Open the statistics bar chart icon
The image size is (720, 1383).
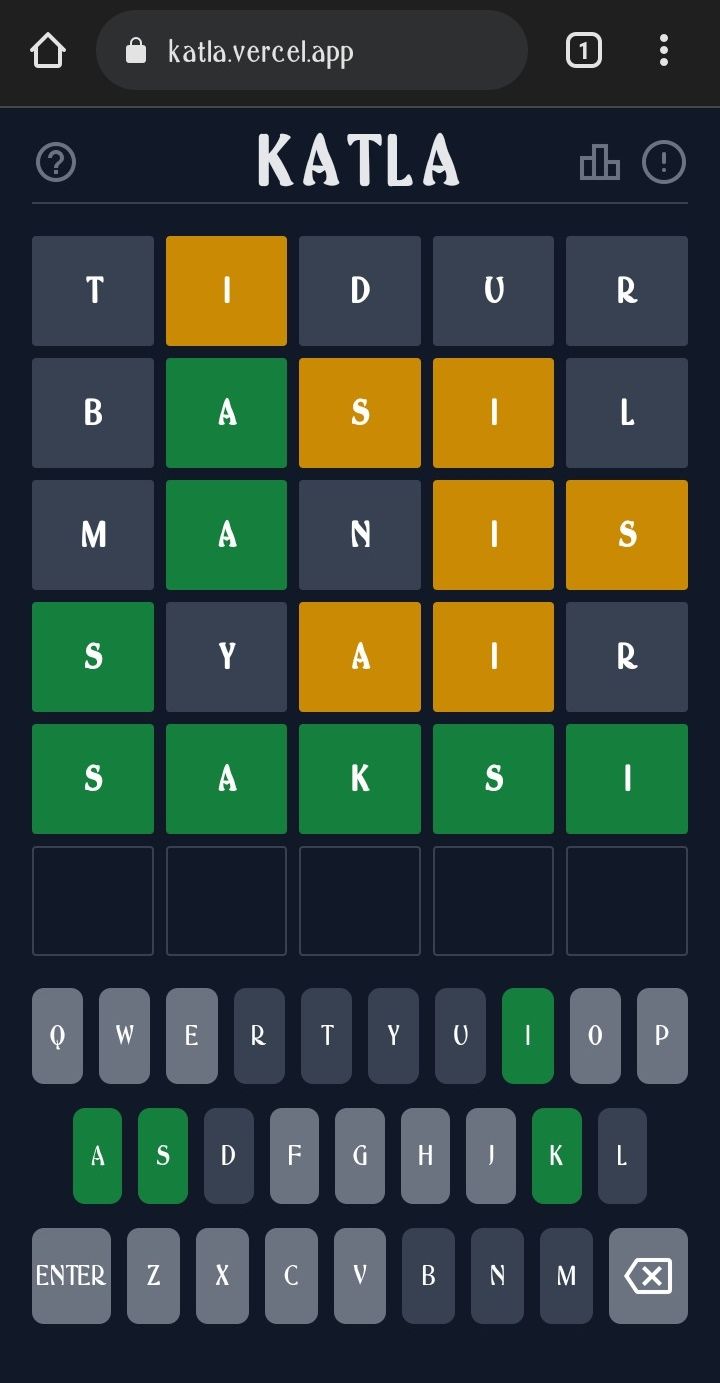tap(600, 162)
